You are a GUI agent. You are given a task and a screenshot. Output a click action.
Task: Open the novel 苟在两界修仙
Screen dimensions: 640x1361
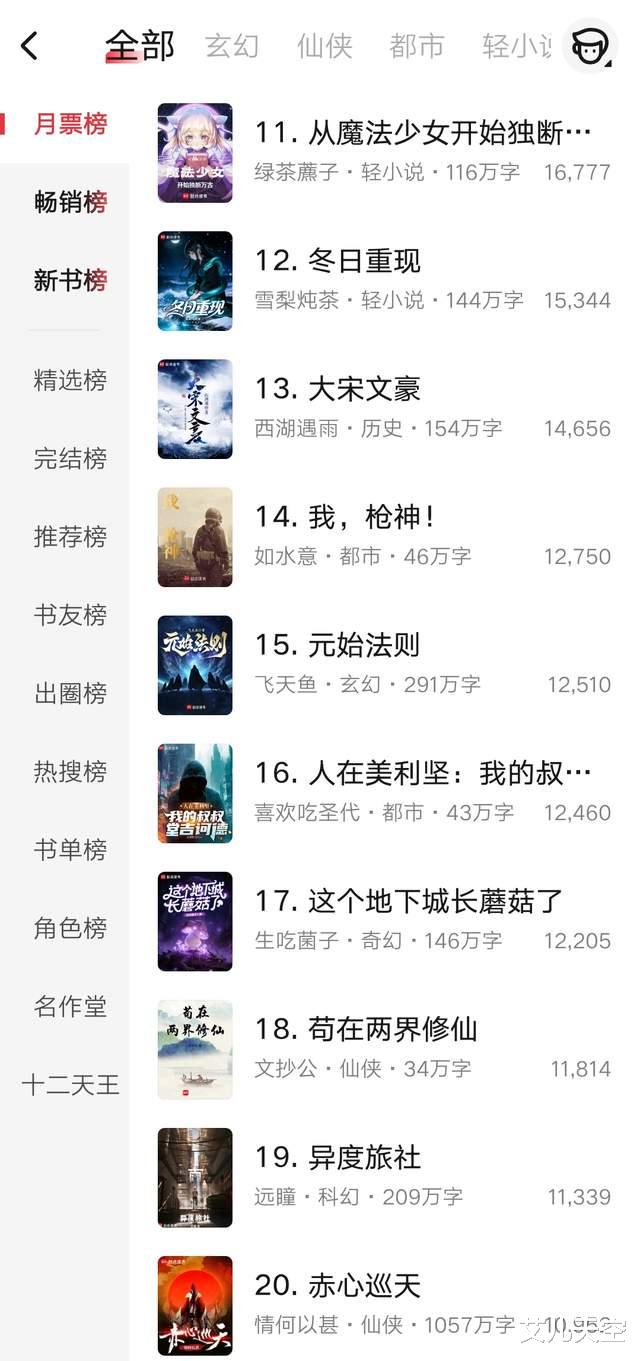click(365, 1029)
